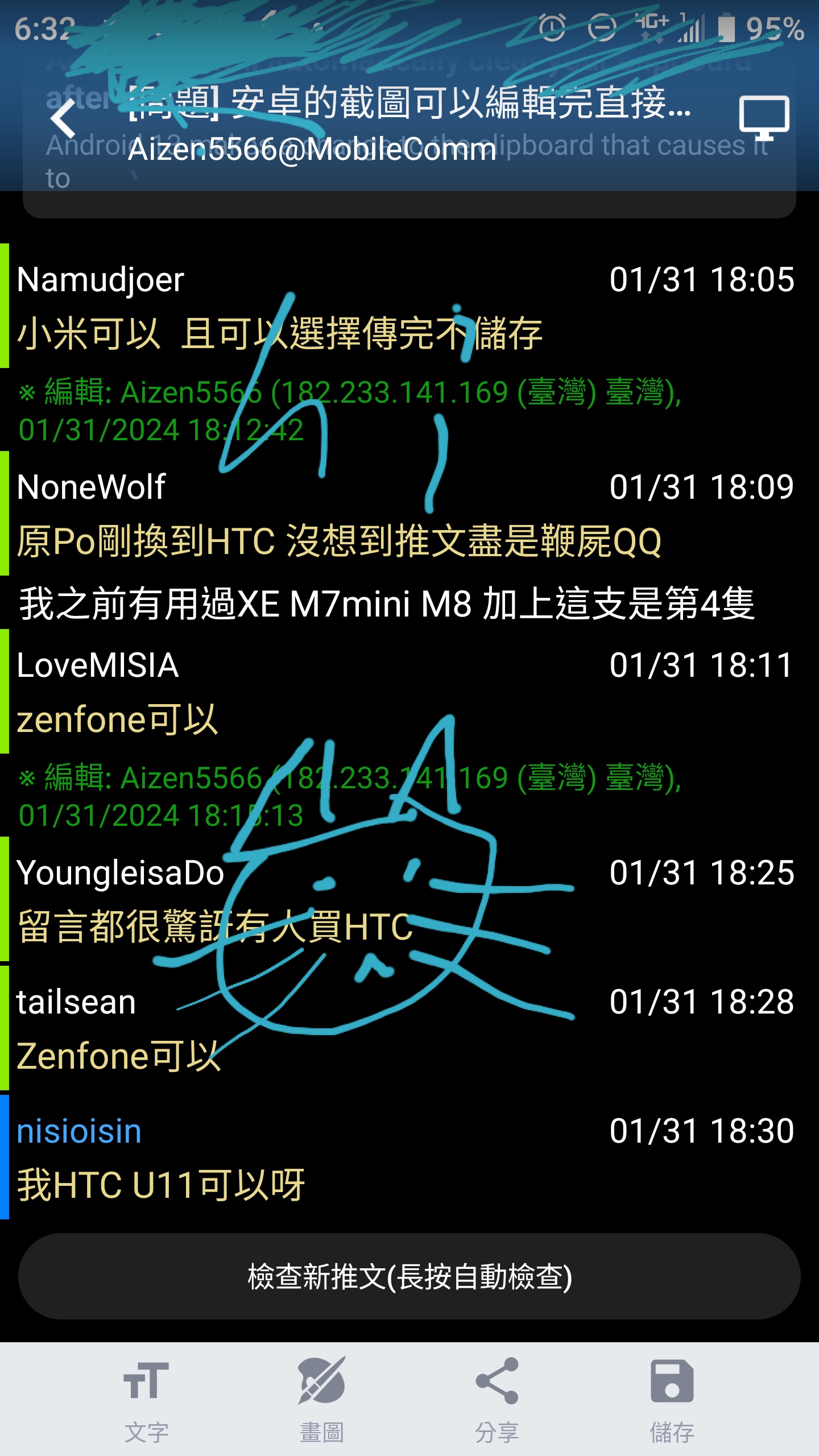Save the screenshot with 儲存
This screenshot has height=1456, width=819.
672,1399
